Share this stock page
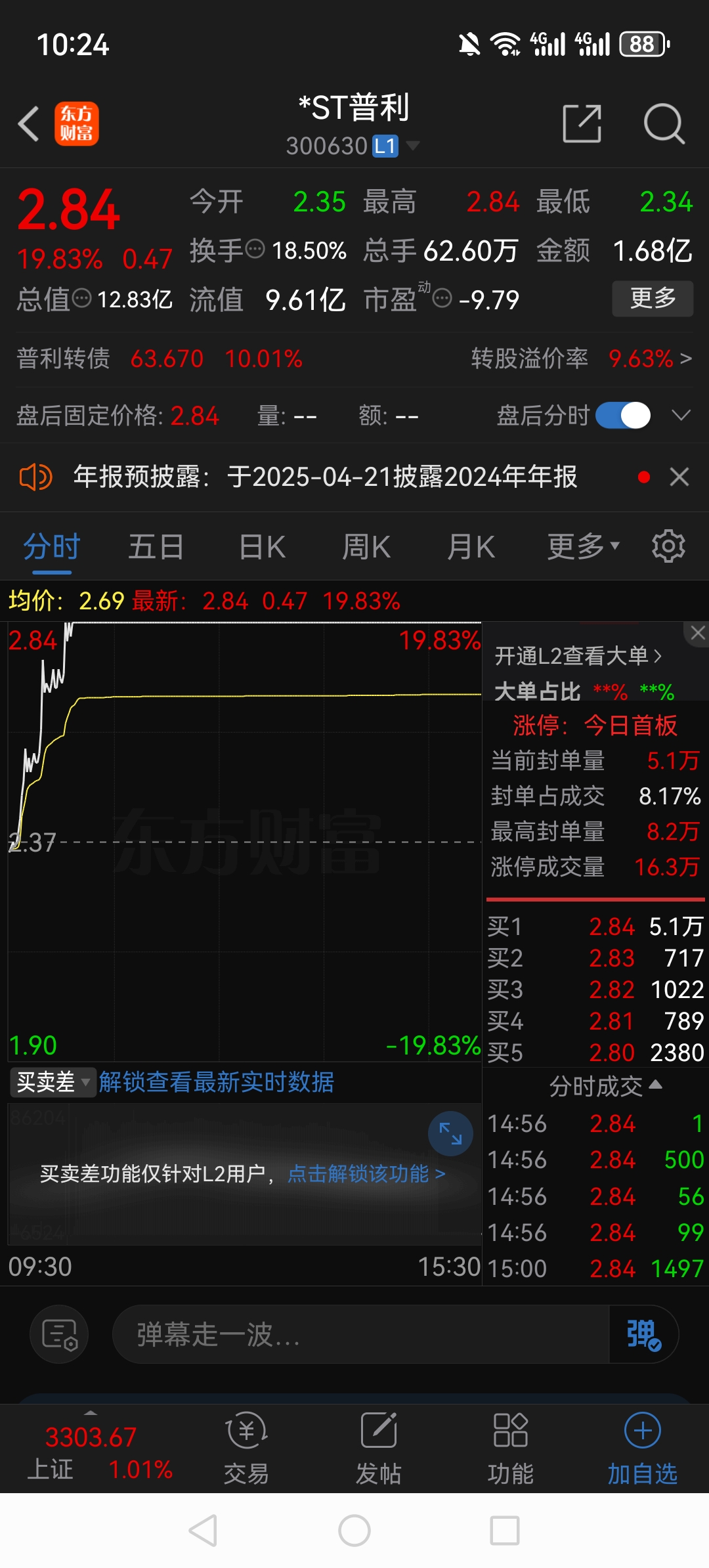The image size is (709, 1568). pos(582,123)
